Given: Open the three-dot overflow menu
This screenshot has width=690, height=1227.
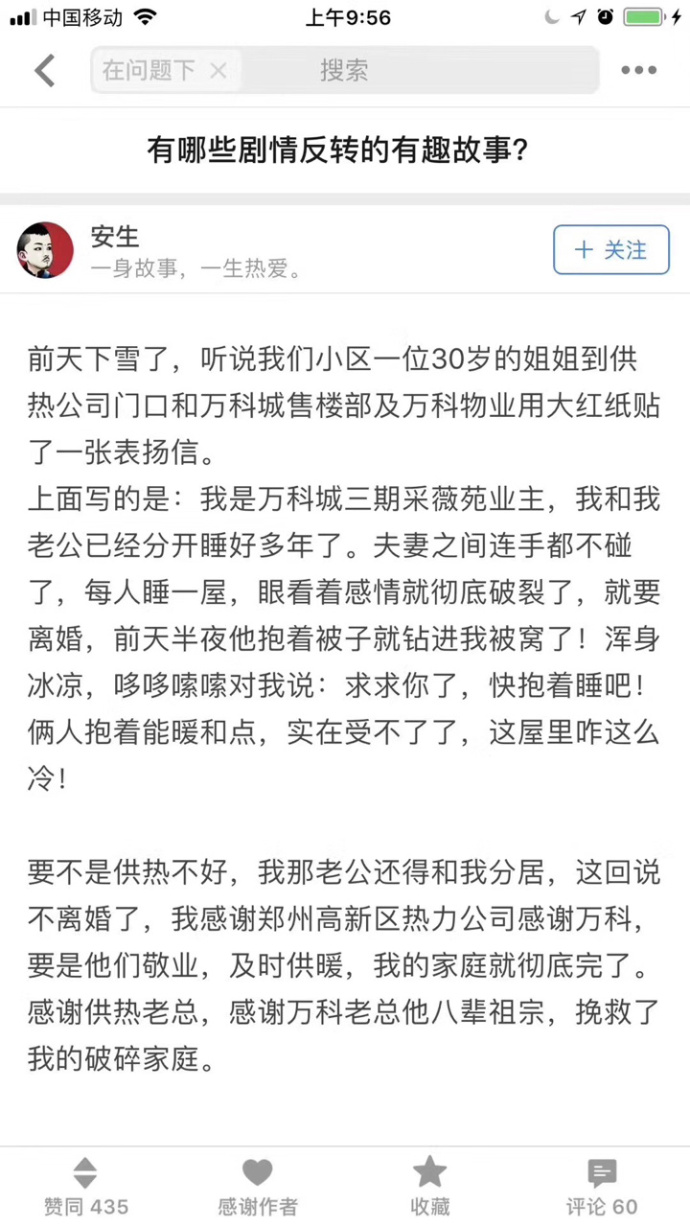Looking at the screenshot, I should [638, 71].
